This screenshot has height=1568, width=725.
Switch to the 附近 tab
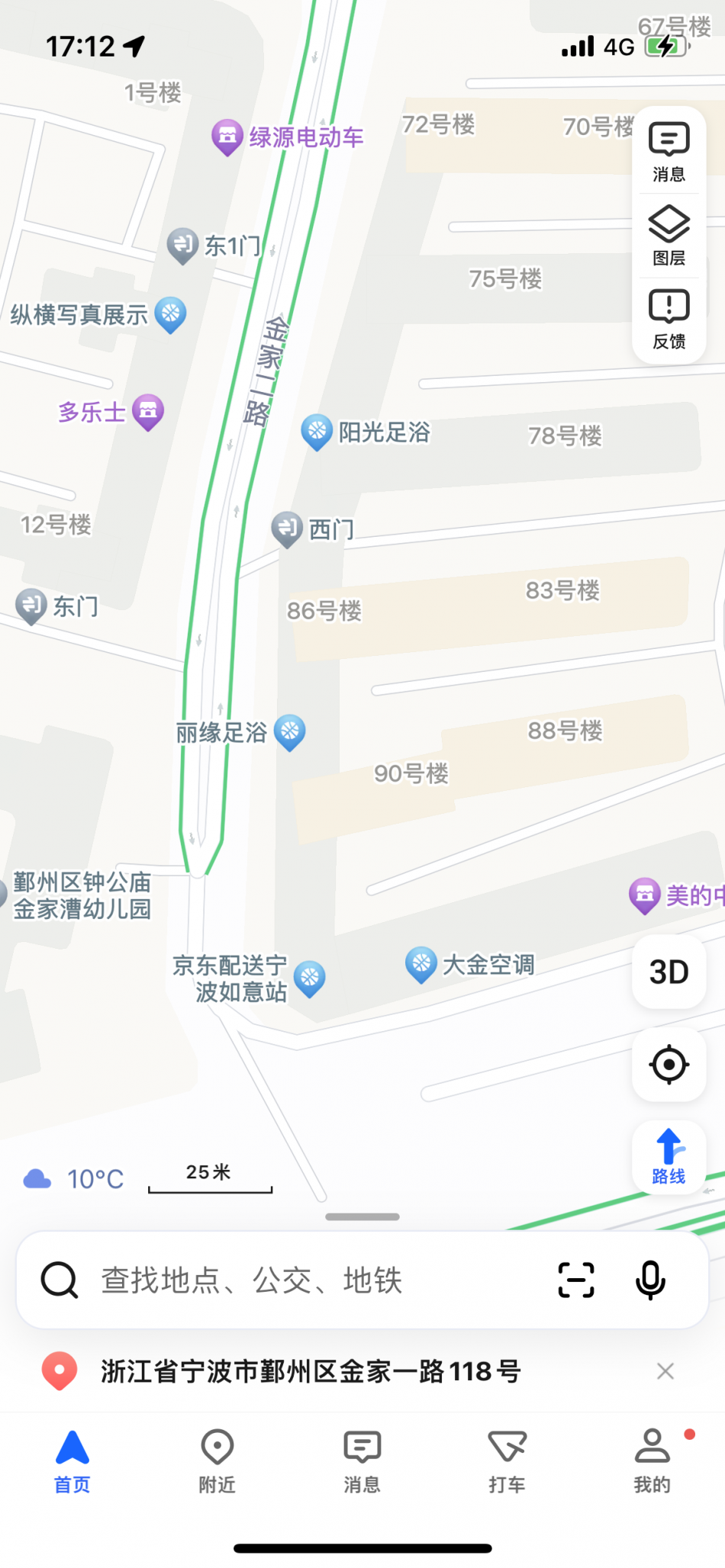[217, 1460]
